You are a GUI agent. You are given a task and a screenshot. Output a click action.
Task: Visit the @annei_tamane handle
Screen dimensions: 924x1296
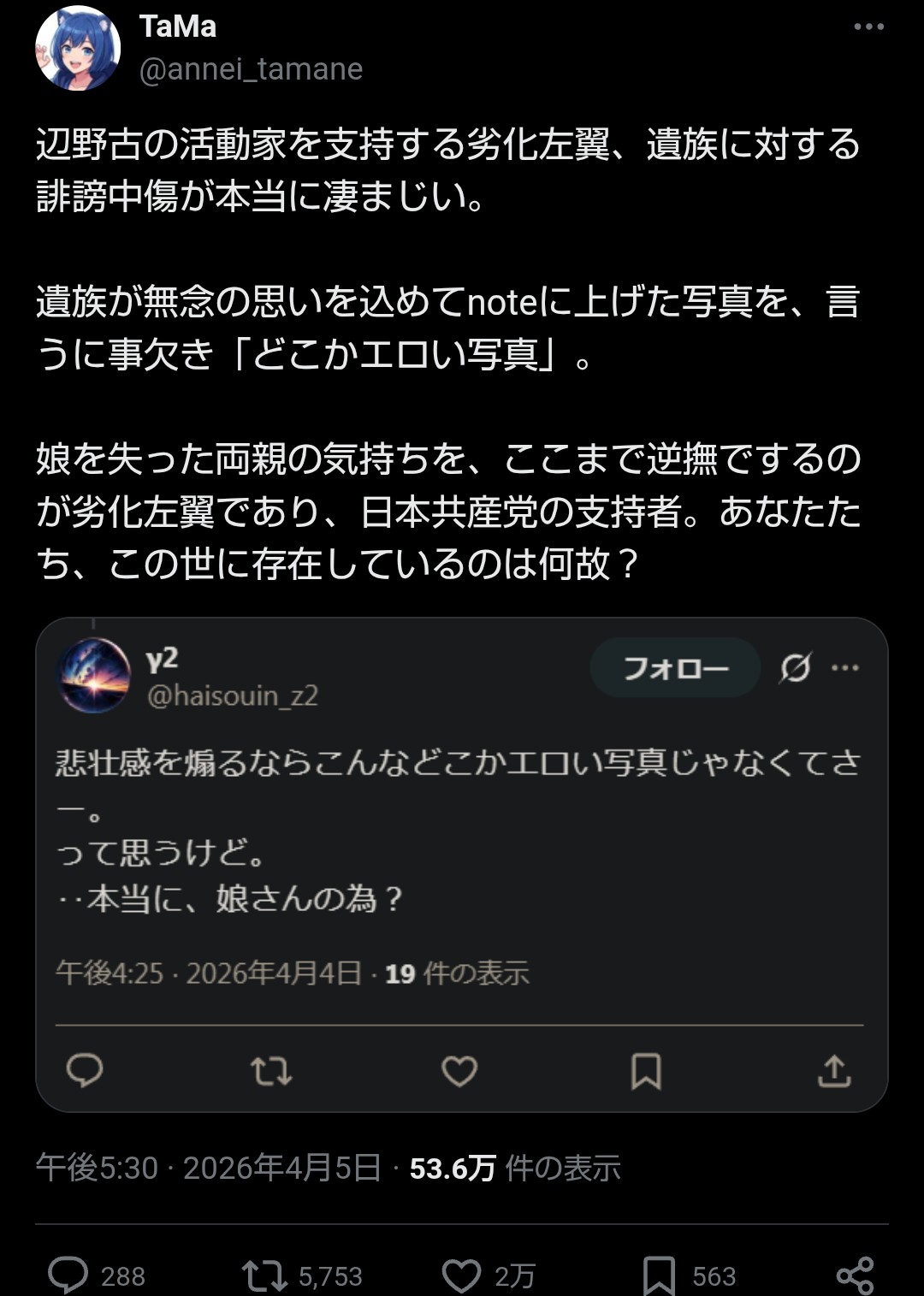point(251,69)
